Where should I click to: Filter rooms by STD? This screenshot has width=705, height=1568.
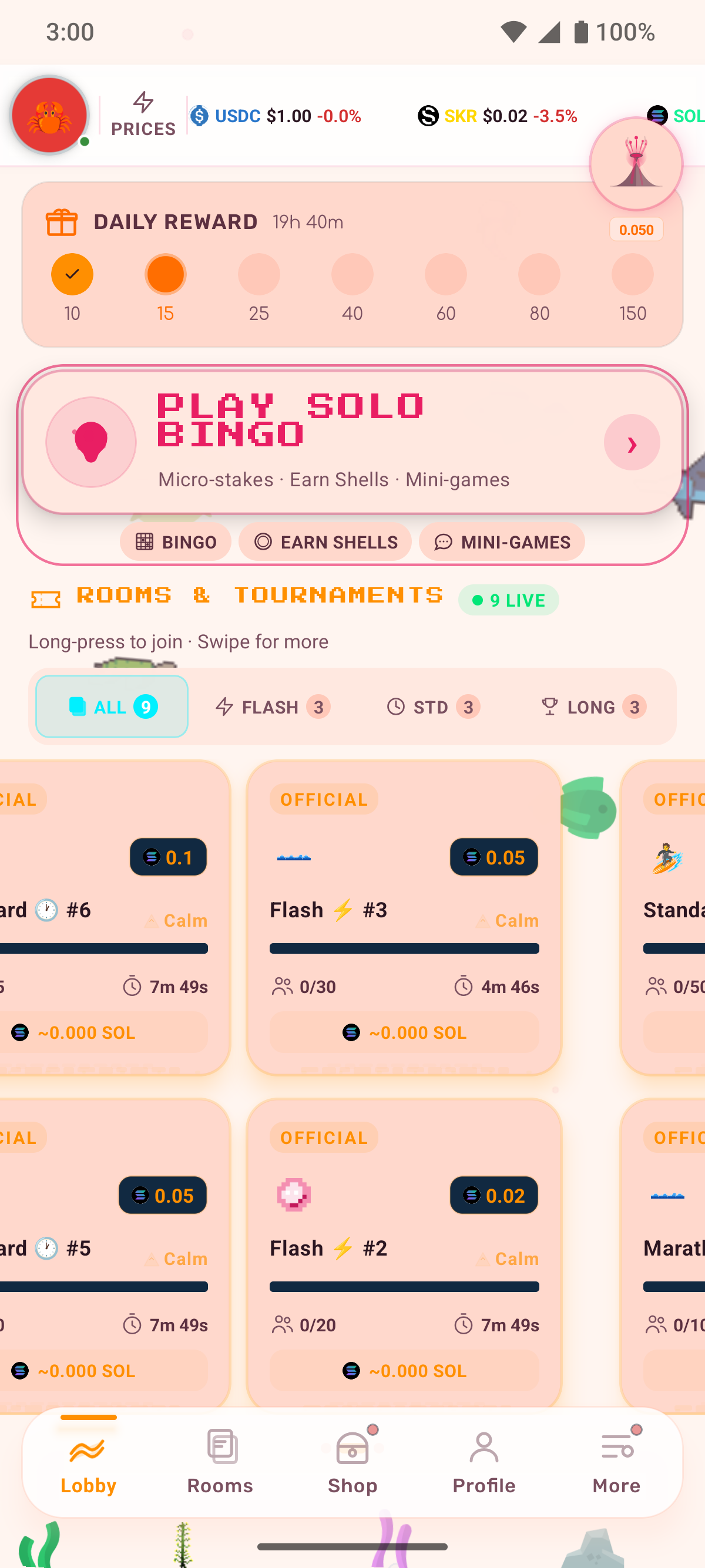point(433,706)
